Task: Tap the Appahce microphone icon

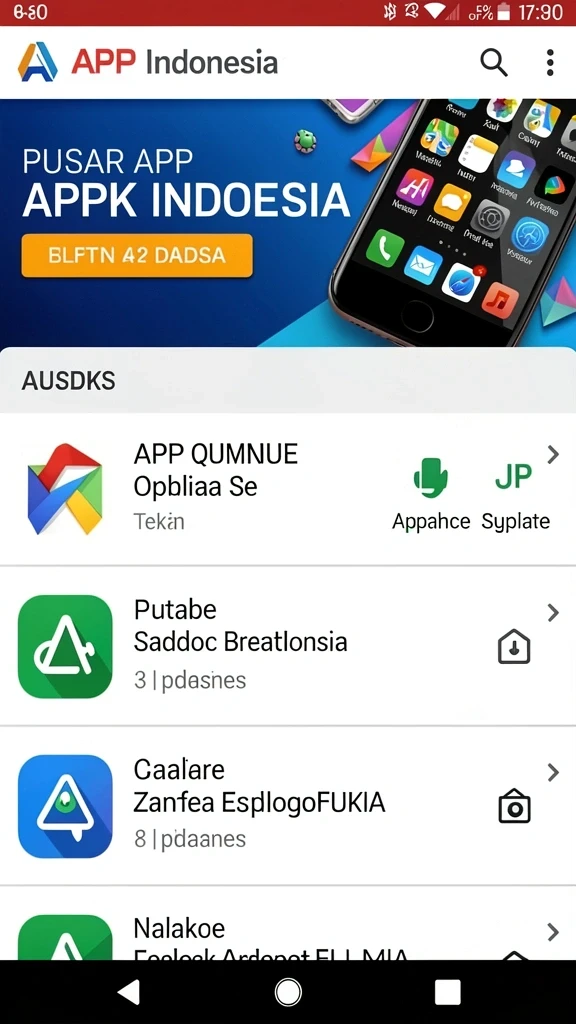Action: click(x=430, y=477)
